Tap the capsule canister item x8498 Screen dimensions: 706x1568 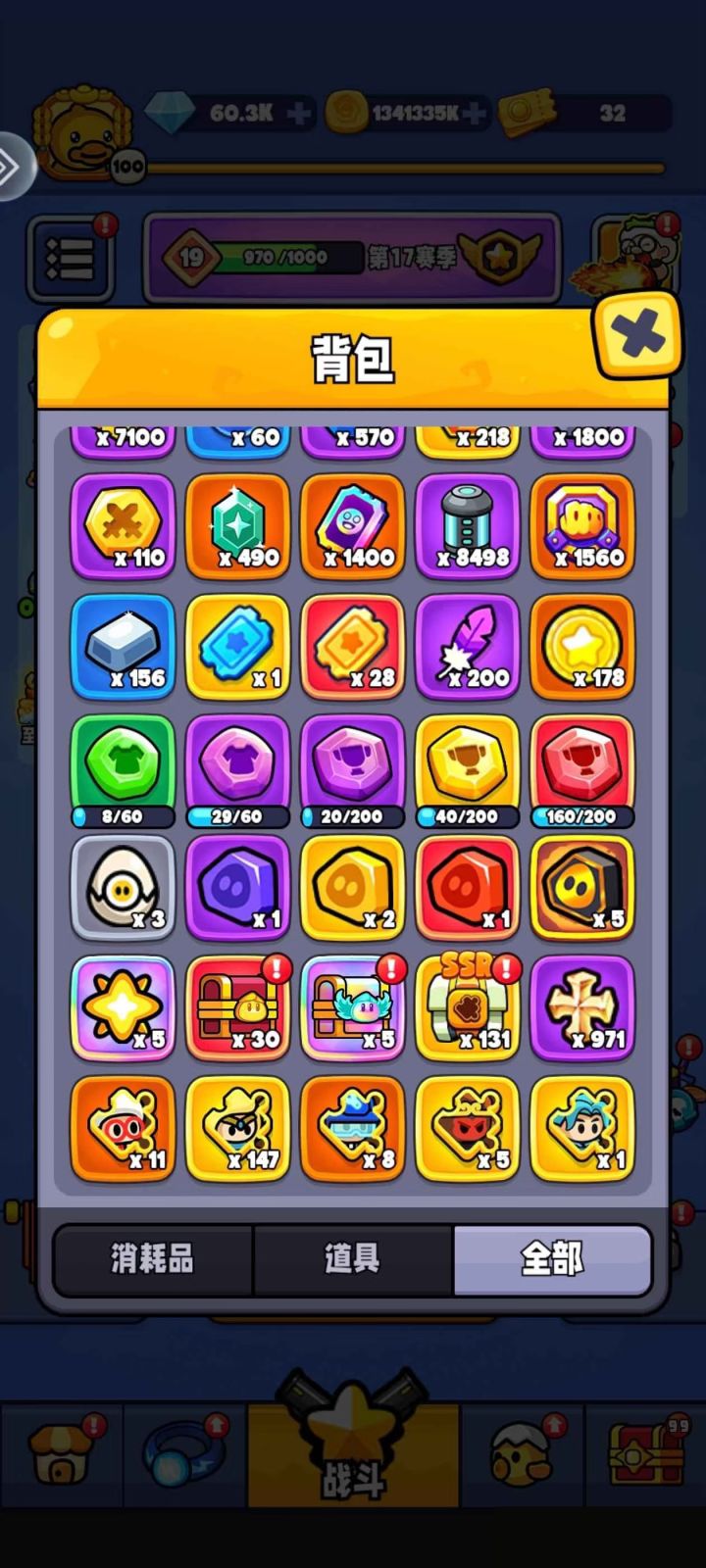(468, 526)
